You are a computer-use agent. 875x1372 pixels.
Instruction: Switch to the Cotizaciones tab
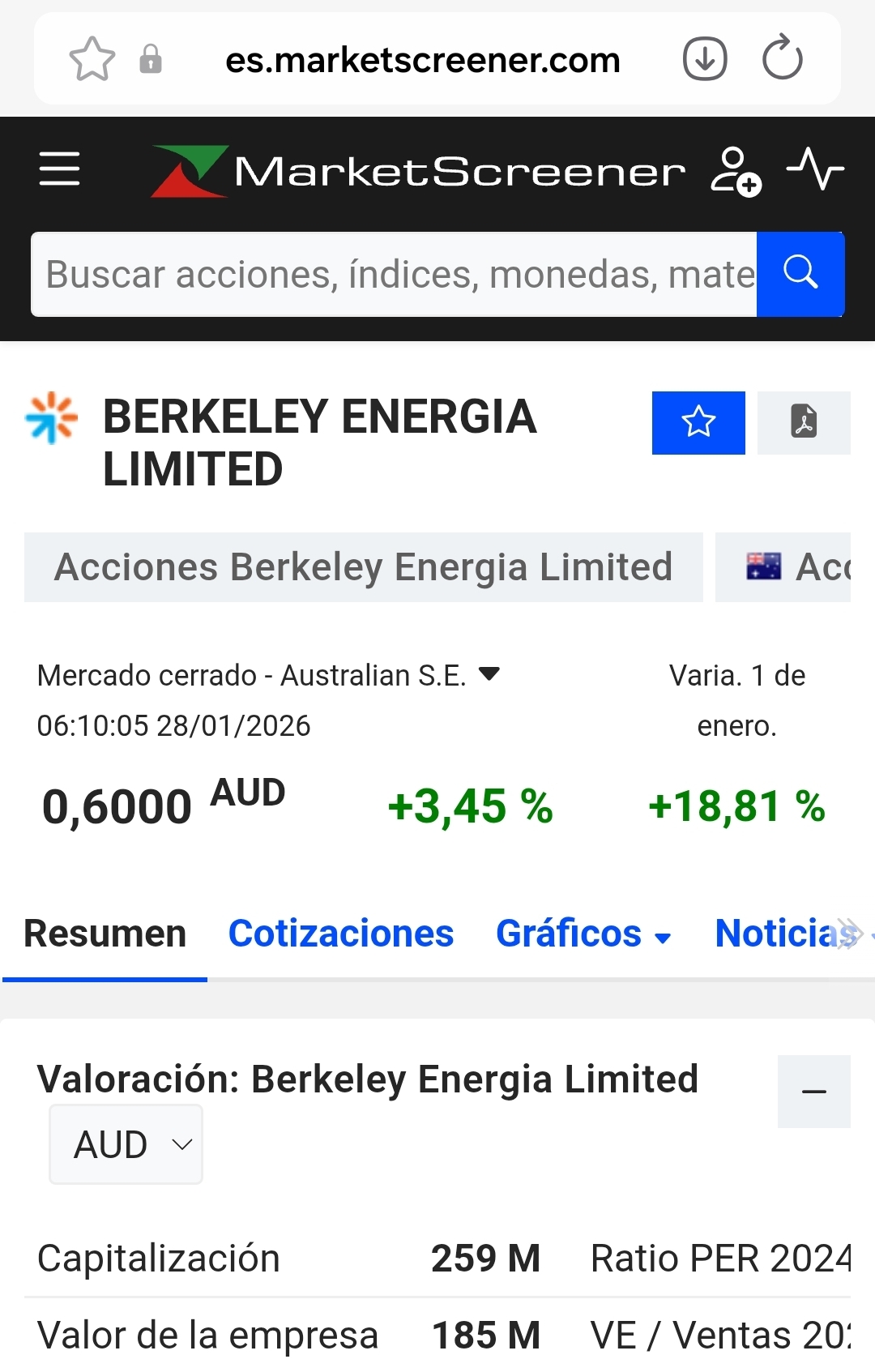pyautogui.click(x=341, y=934)
